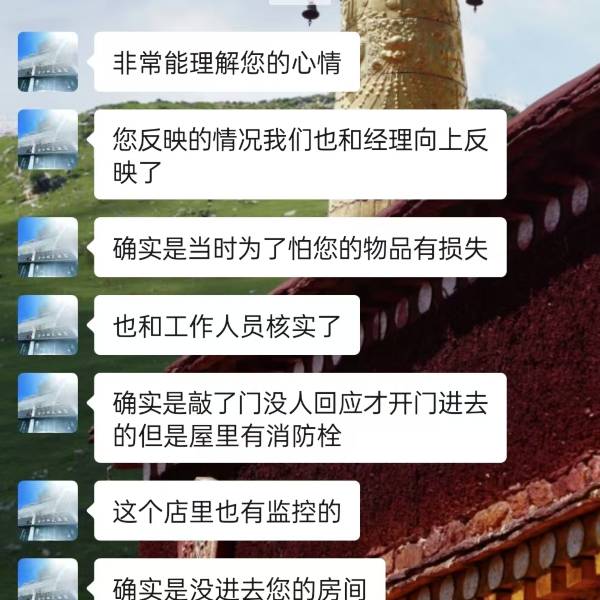Open avatar next to '确实是敲了门没人回应' message

(48, 403)
